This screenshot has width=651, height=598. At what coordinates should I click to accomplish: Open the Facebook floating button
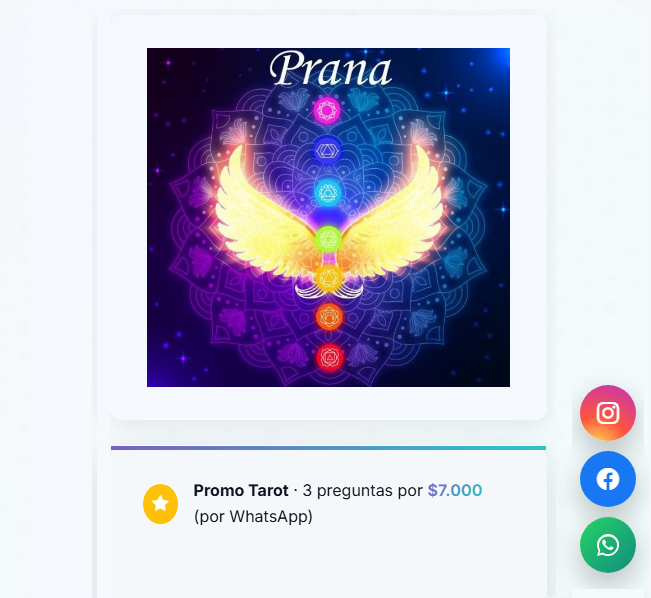607,479
